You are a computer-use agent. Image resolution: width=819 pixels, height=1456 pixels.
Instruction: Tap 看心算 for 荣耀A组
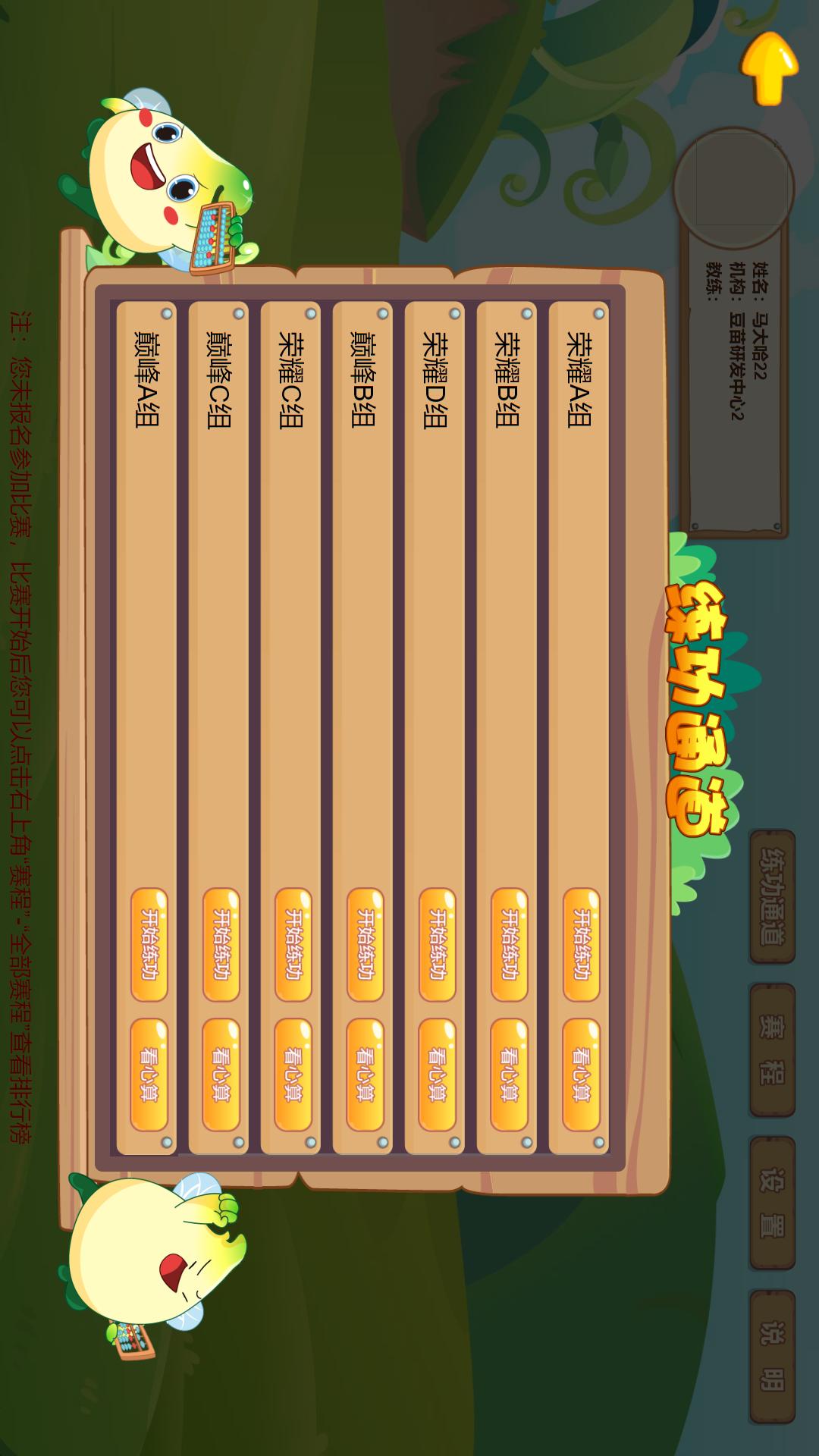coord(582,1075)
